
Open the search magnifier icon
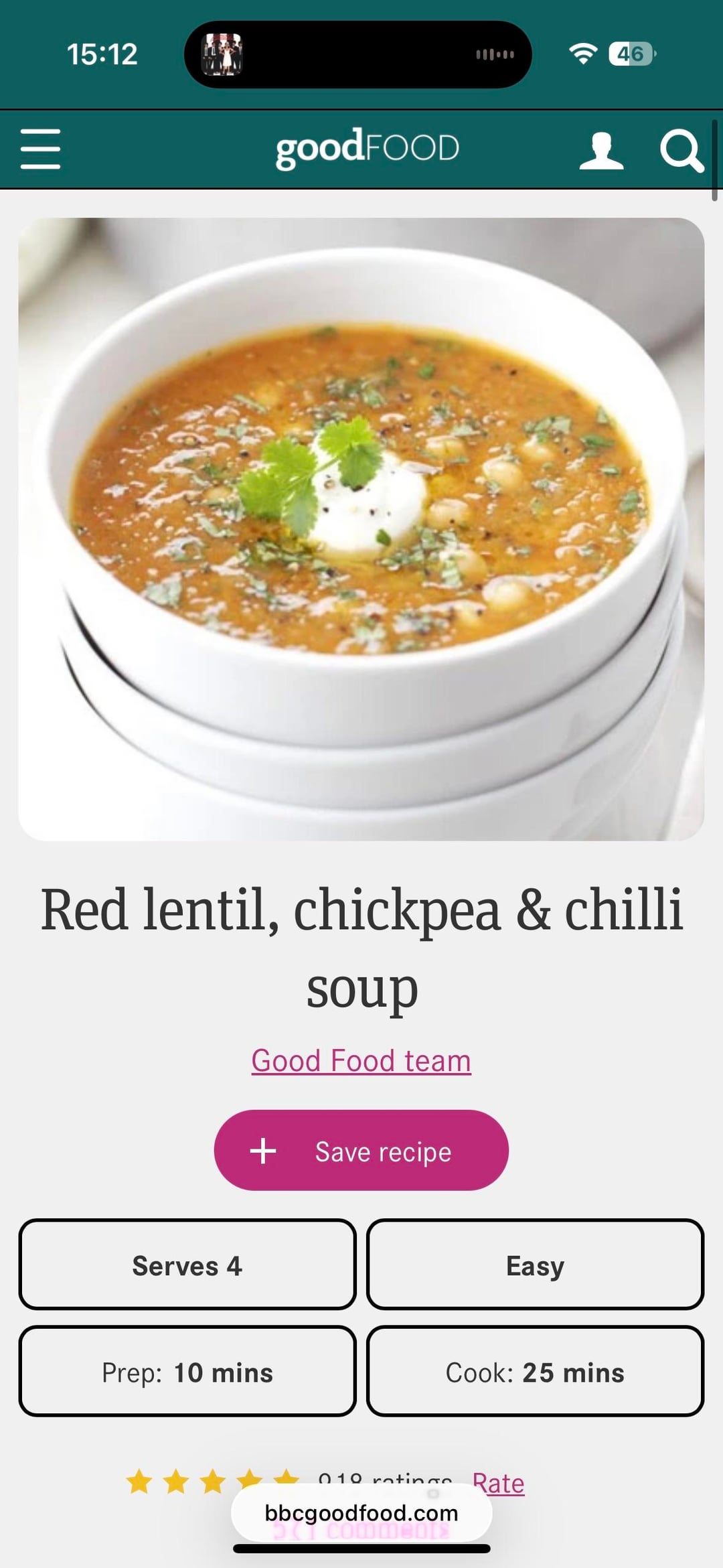coord(681,150)
